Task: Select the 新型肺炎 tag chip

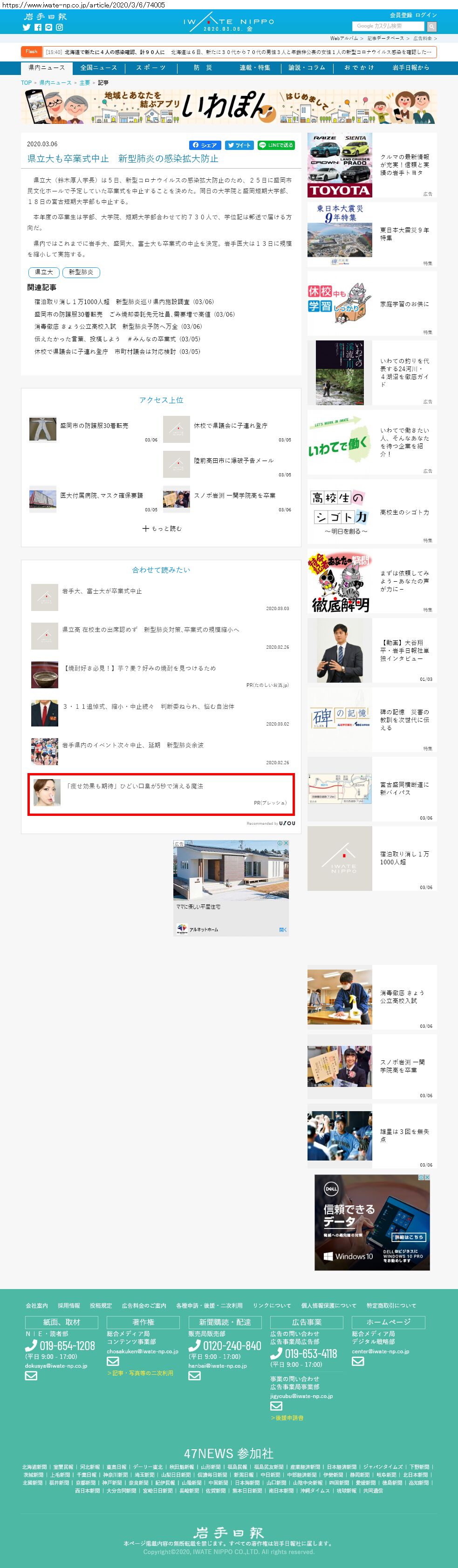Action: [x=81, y=272]
